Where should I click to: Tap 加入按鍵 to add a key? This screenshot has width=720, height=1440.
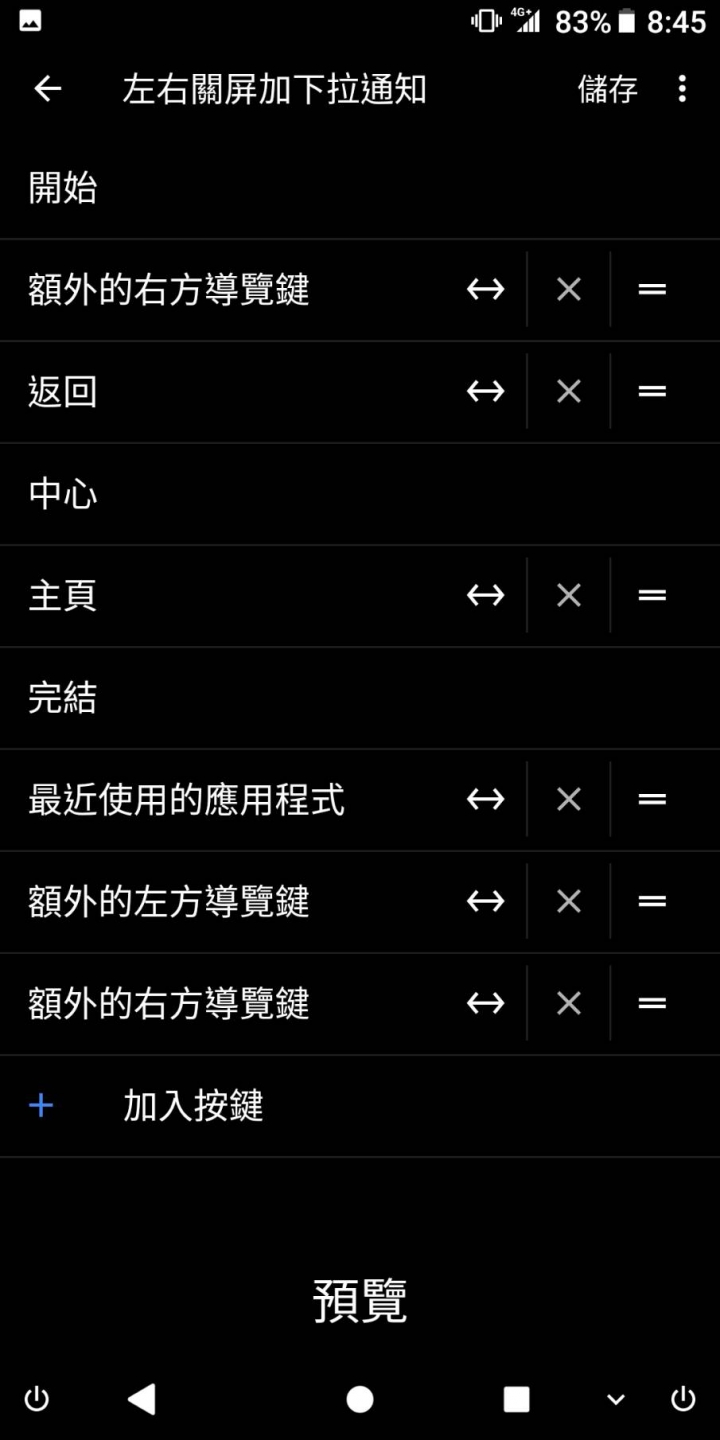point(193,1106)
